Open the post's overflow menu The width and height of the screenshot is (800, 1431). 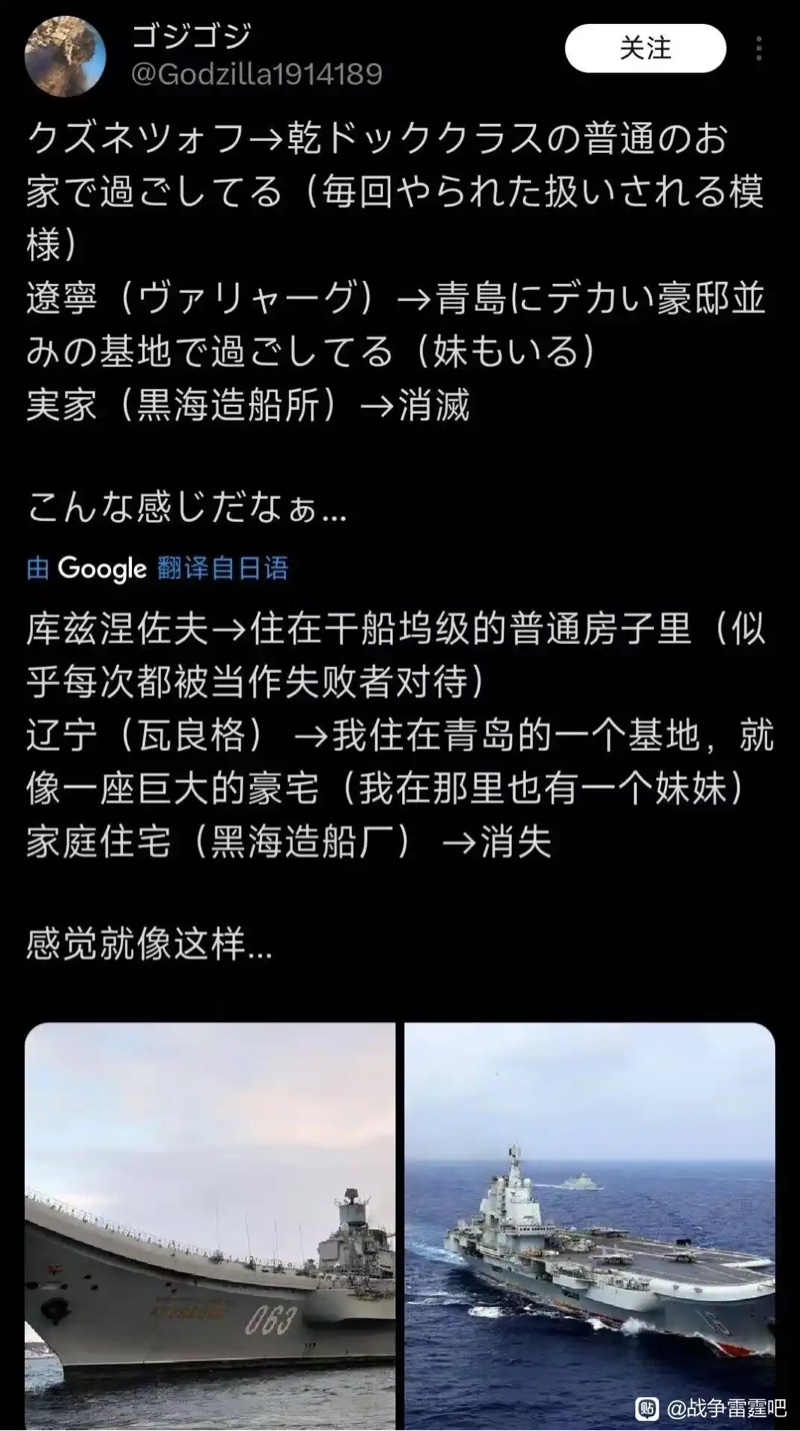761,49
